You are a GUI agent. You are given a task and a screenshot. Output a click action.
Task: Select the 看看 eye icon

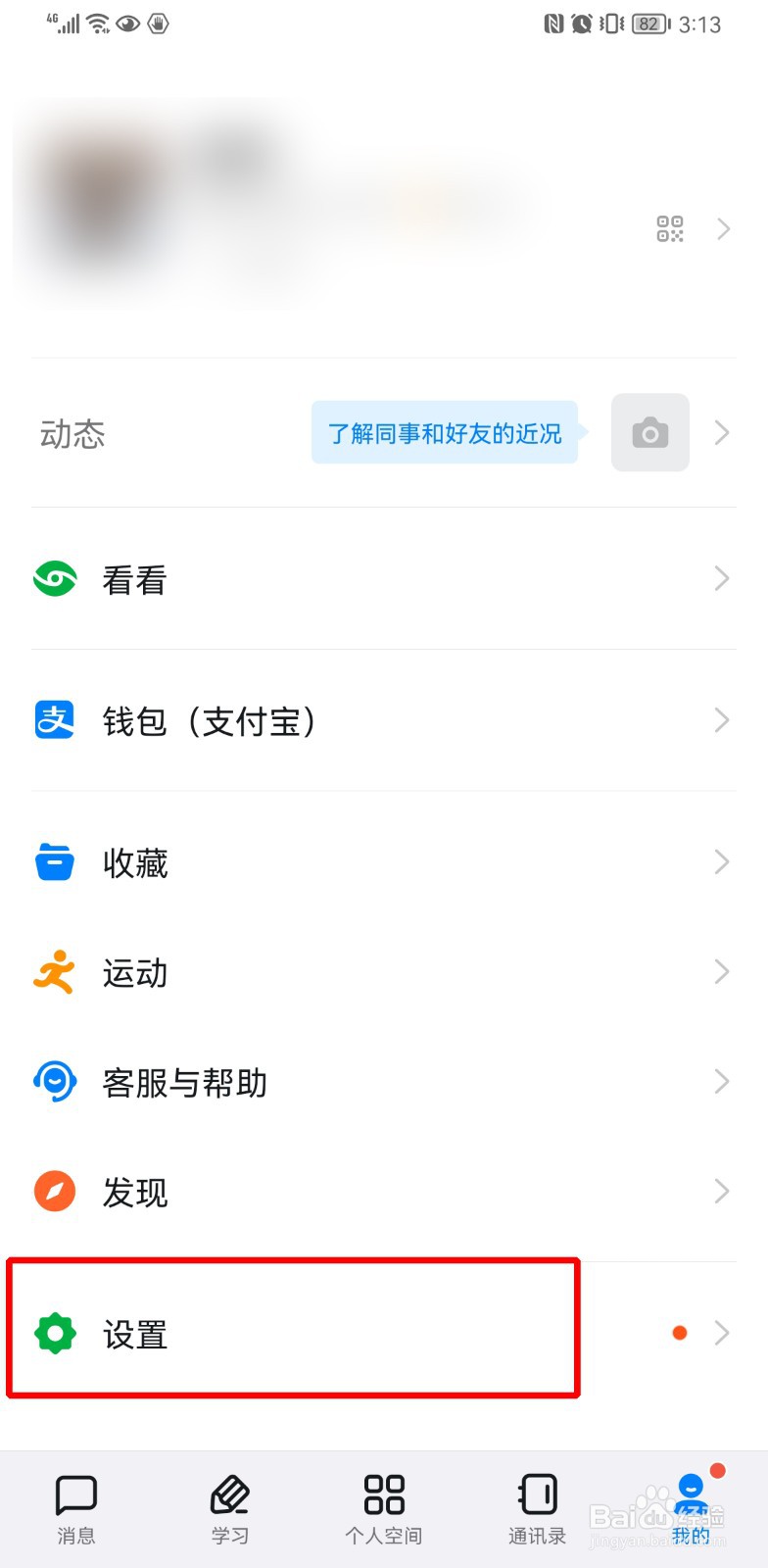pos(54,578)
